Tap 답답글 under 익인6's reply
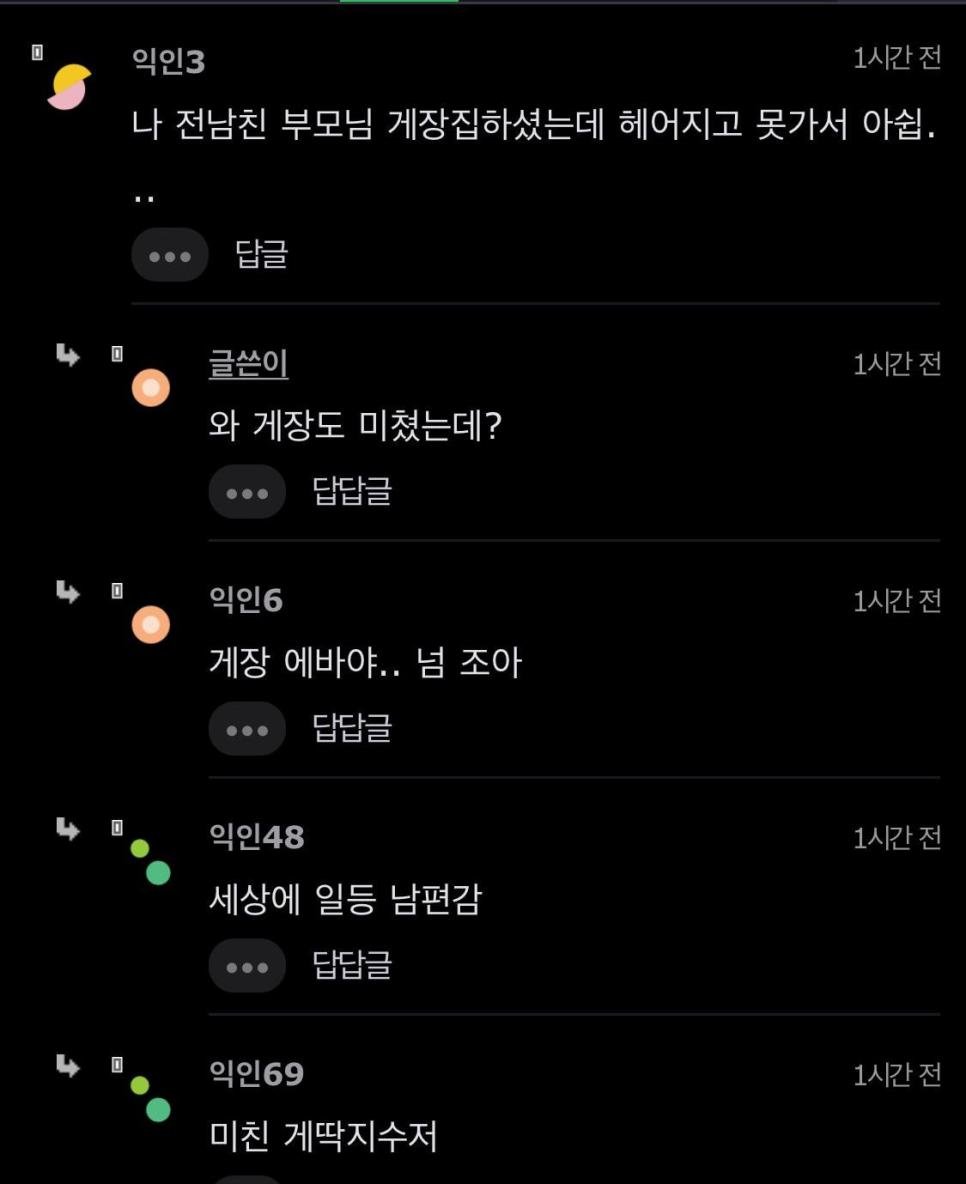The height and width of the screenshot is (1184, 966). [x=352, y=728]
